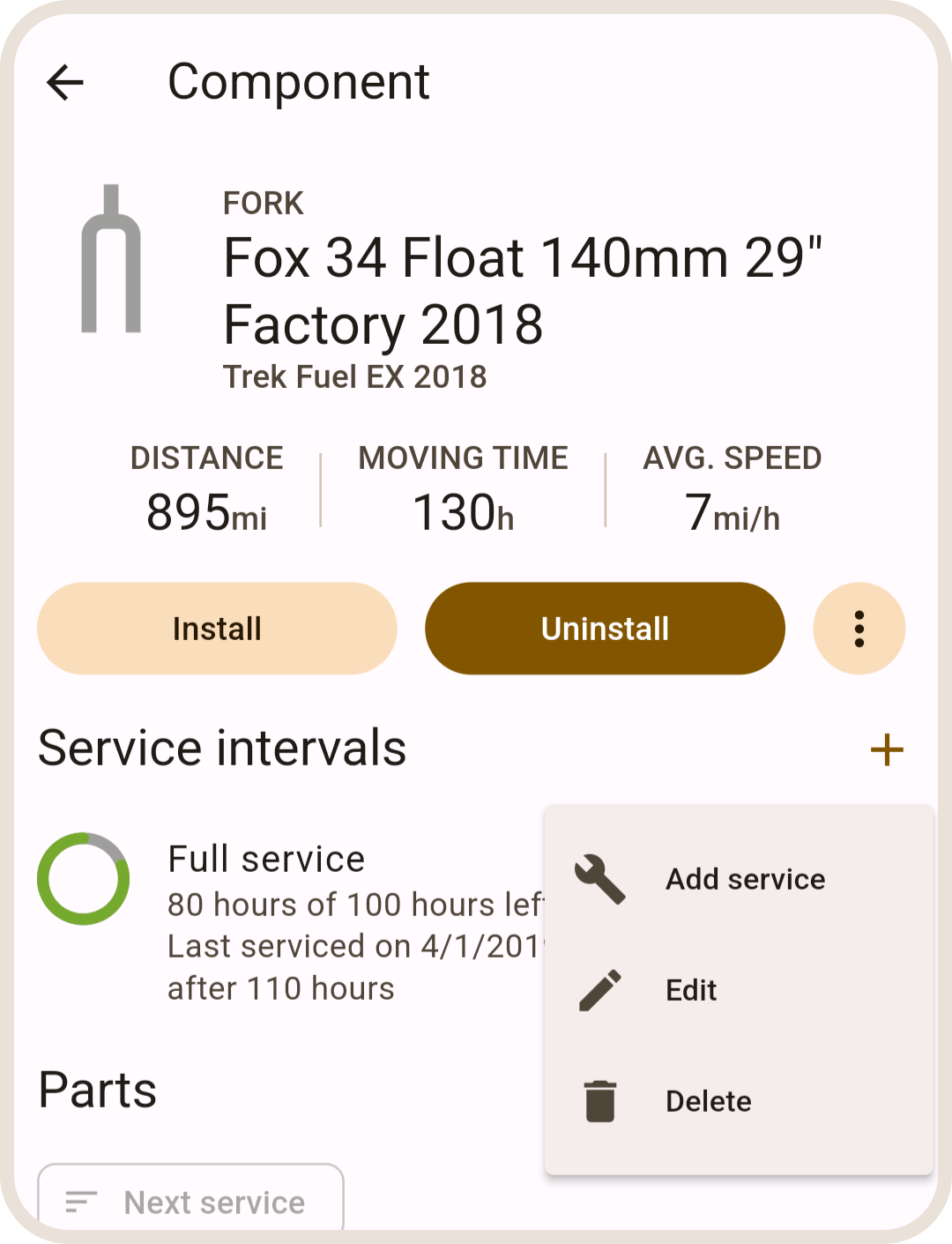Add a new service interval
The width and height of the screenshot is (952, 1244).
(886, 750)
